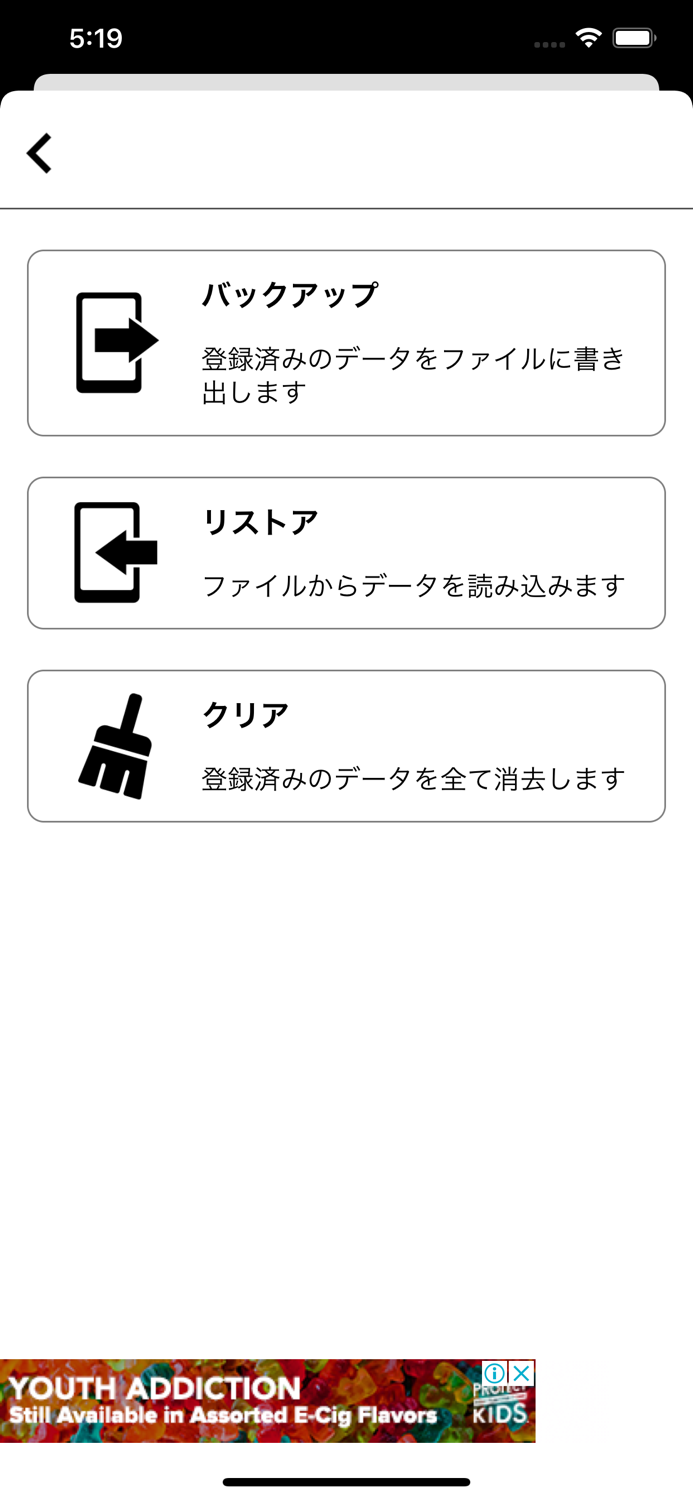Go back using the top-left arrow
Screen dimensions: 693x1500
(x=40, y=153)
